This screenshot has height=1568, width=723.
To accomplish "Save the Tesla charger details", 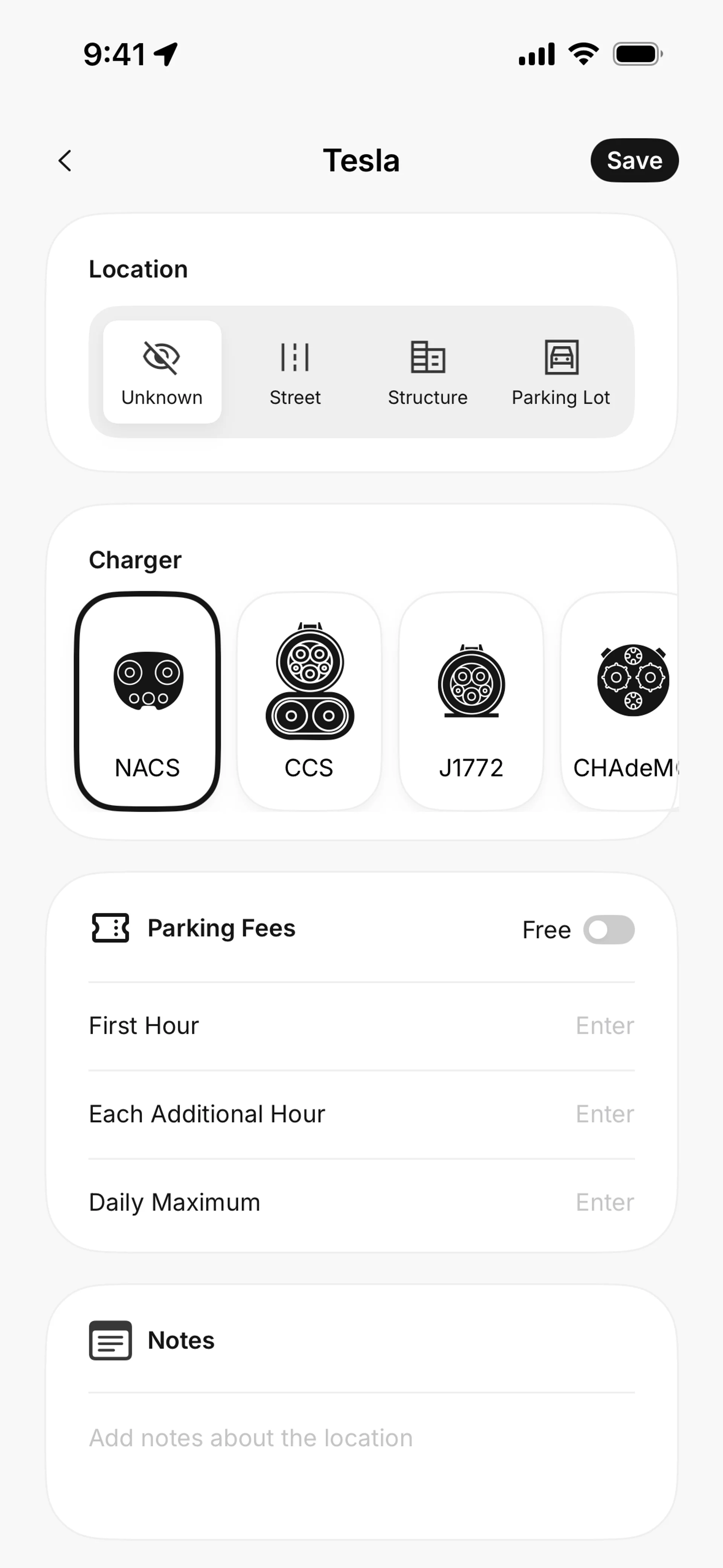I will point(634,161).
